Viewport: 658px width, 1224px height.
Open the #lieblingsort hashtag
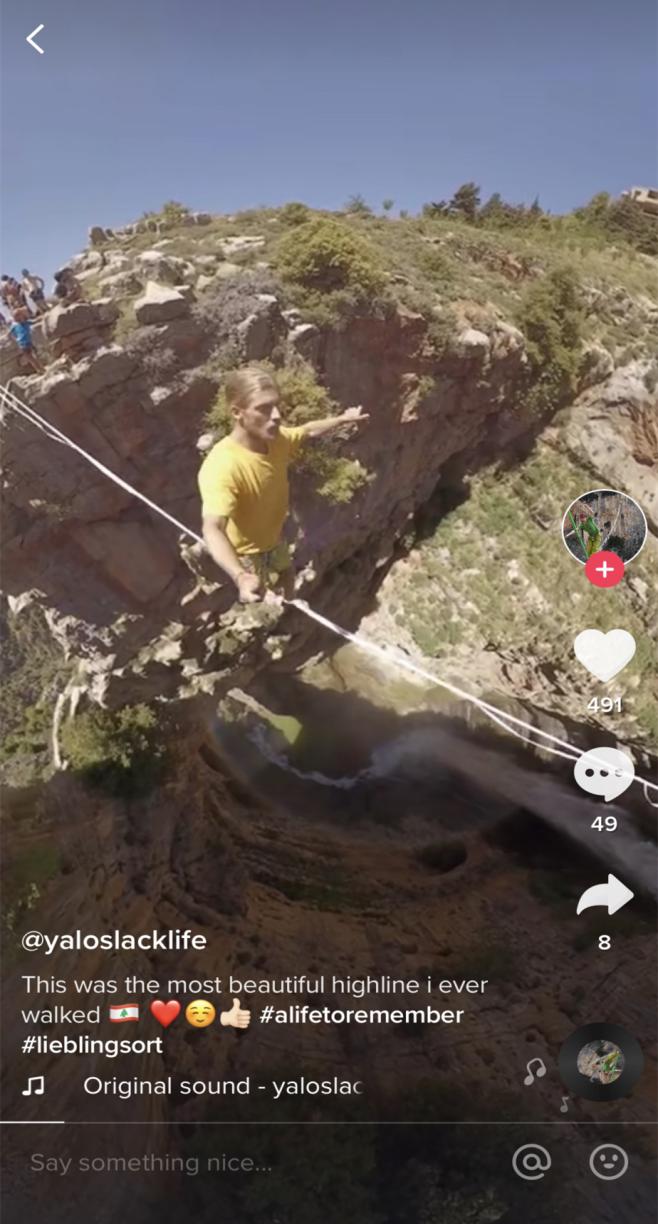92,1046
